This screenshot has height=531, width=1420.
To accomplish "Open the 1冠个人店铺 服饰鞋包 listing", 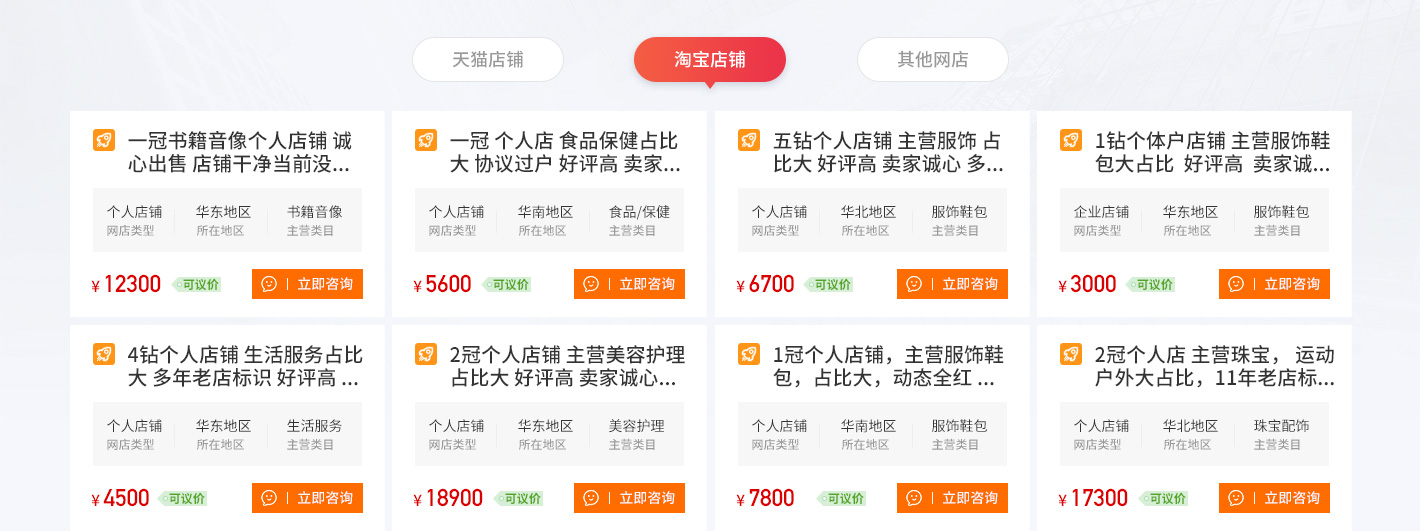I will click(x=886, y=366).
